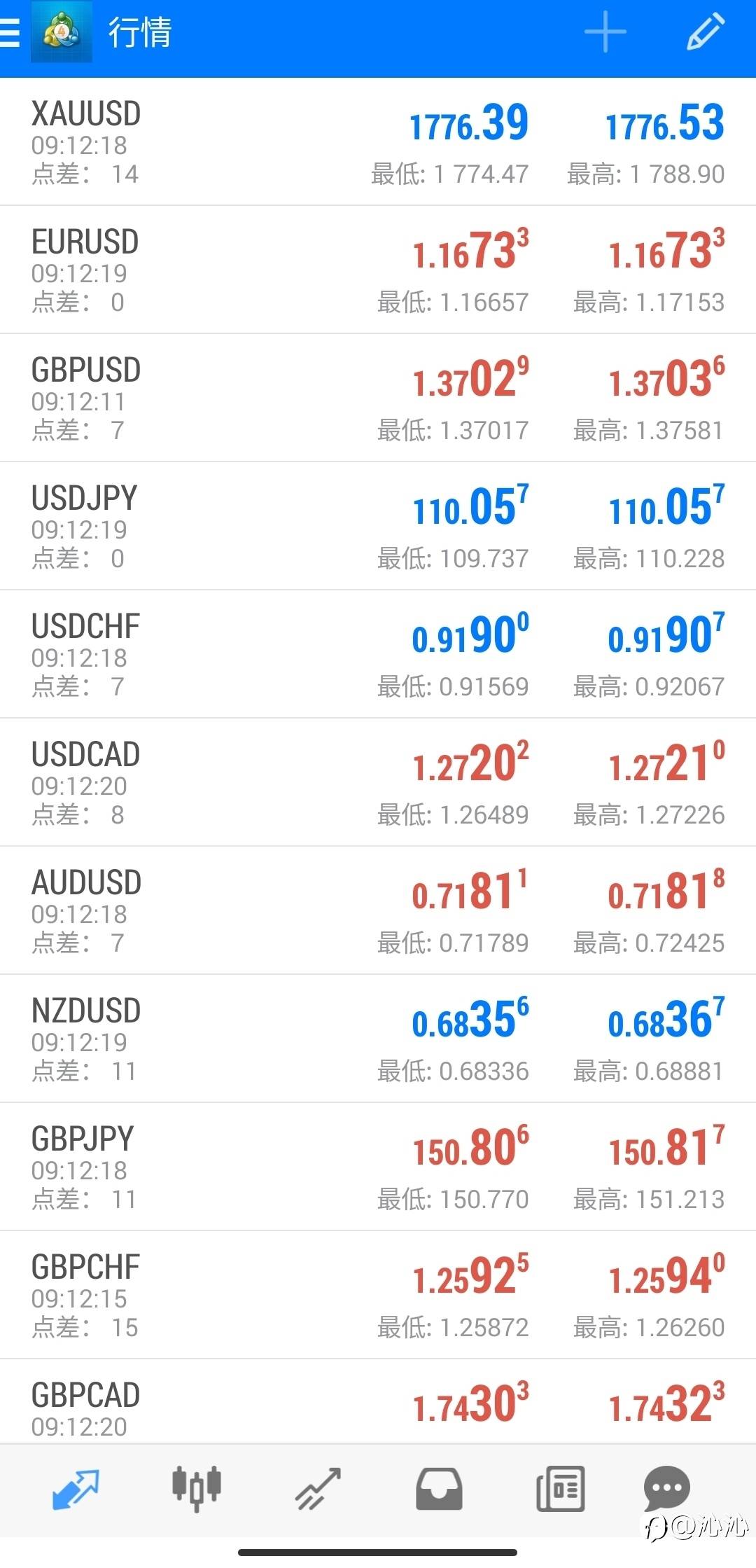Select the GBPCHF quote row
This screenshot has height=1568, width=756.
[x=378, y=1295]
